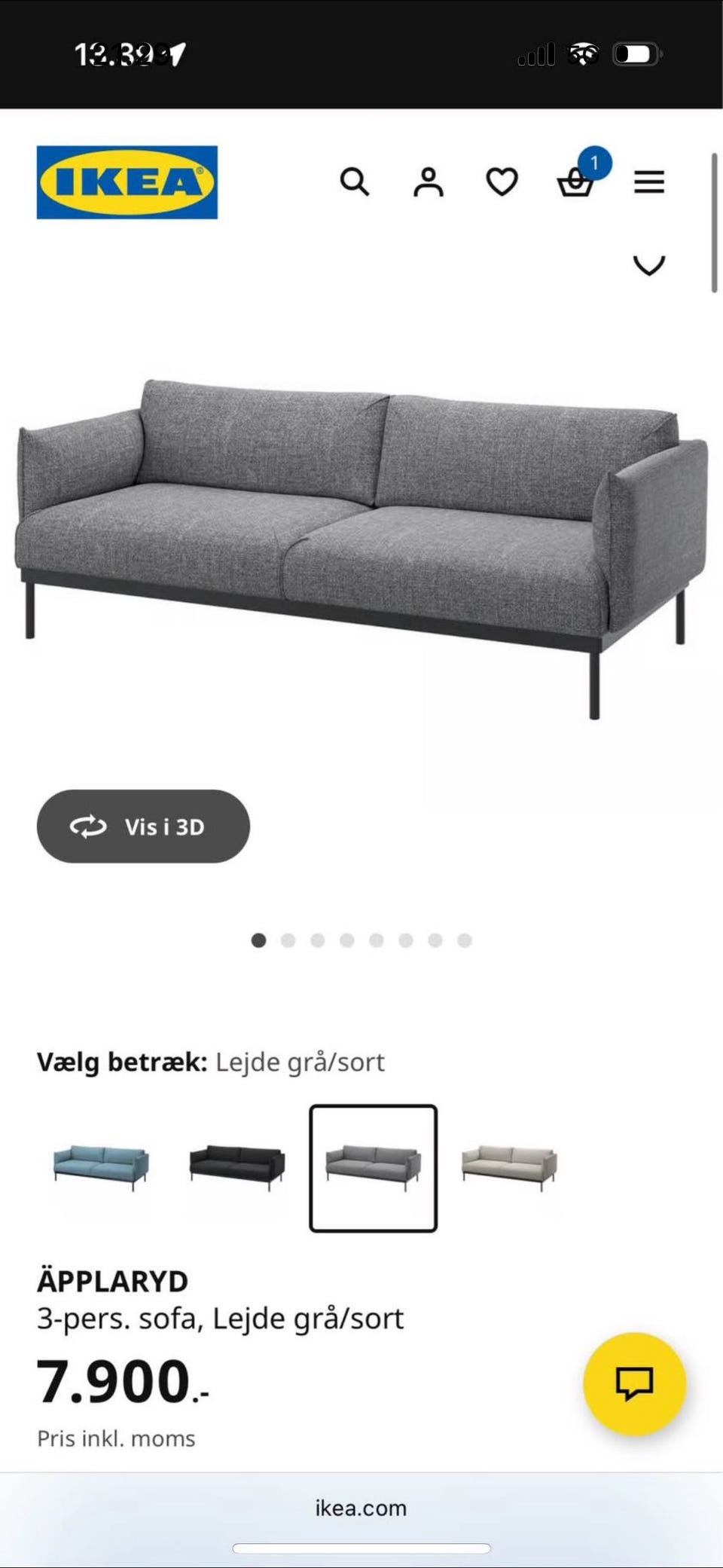Click the 3D rotate icon
The image size is (723, 1568).
pyautogui.click(x=89, y=827)
